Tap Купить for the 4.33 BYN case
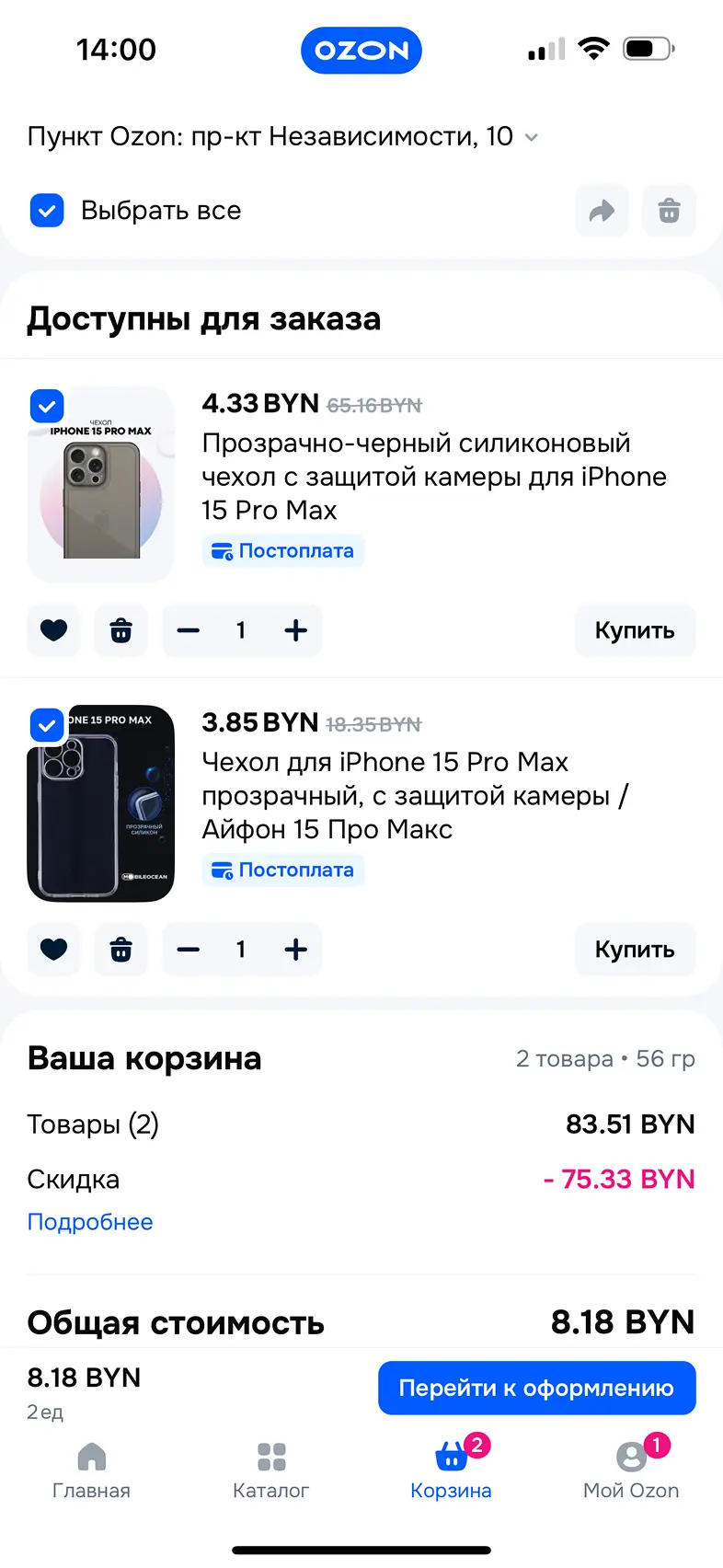This screenshot has height=1568, width=723. [x=634, y=630]
